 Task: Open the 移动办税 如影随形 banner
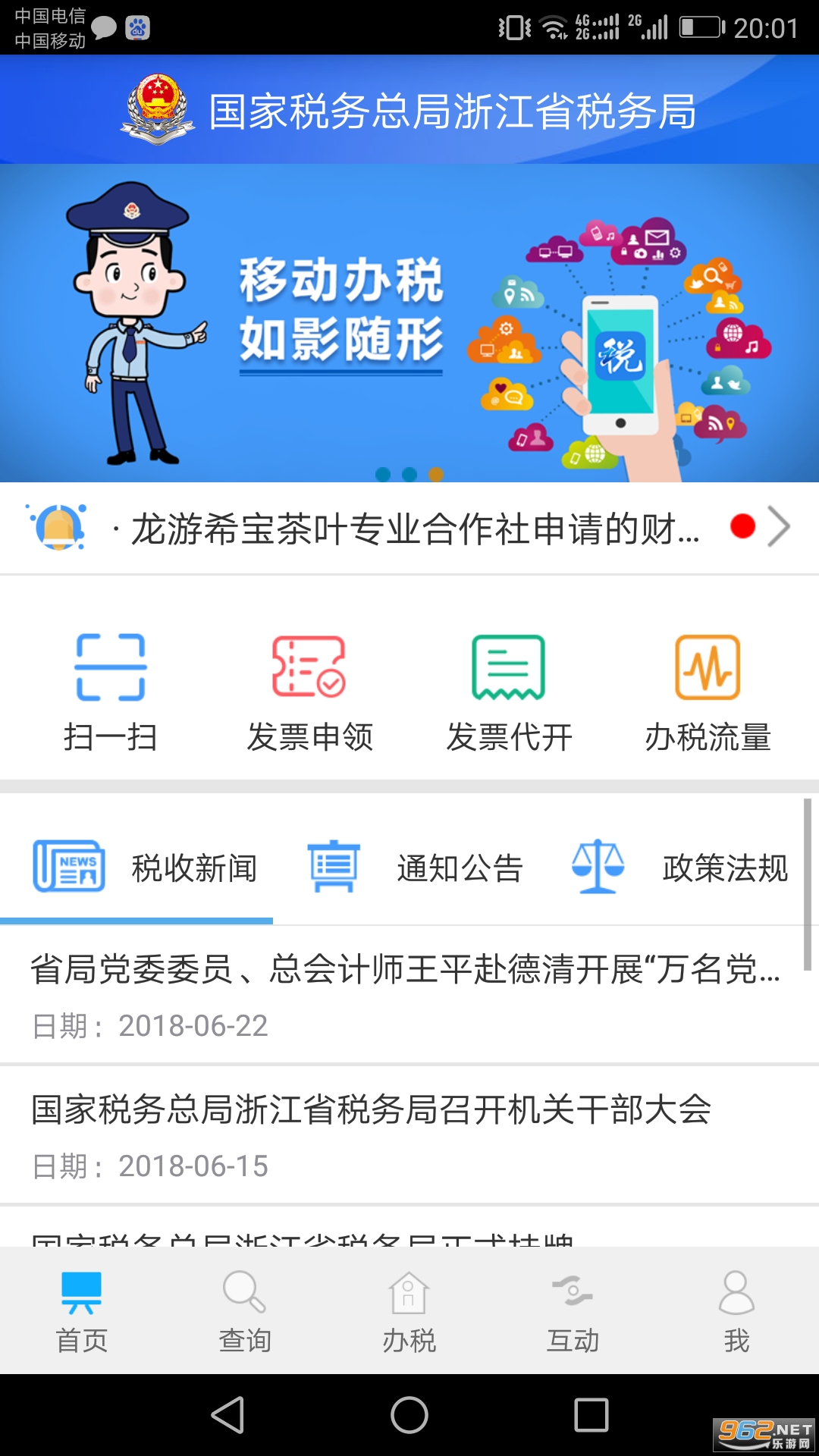pos(409,322)
